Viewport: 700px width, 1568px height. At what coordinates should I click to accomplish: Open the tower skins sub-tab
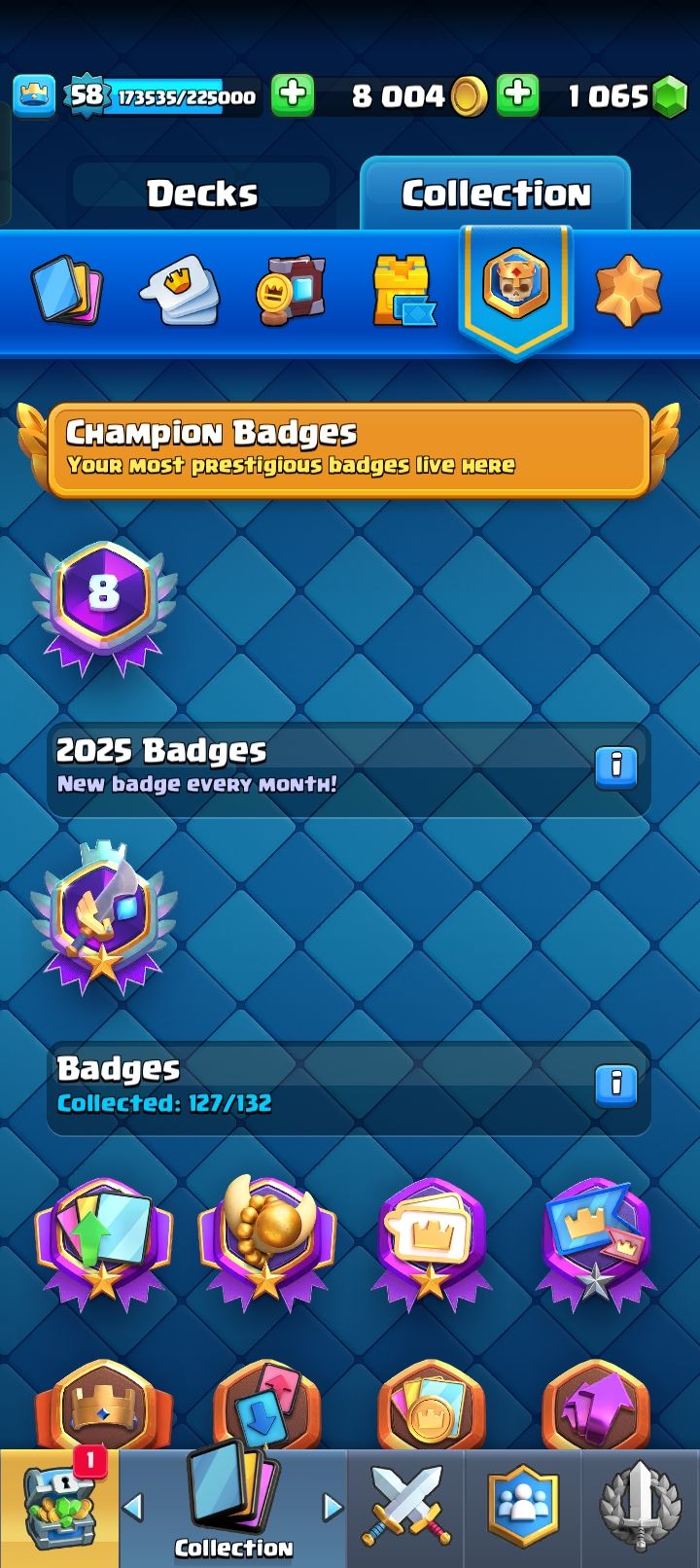coord(403,290)
